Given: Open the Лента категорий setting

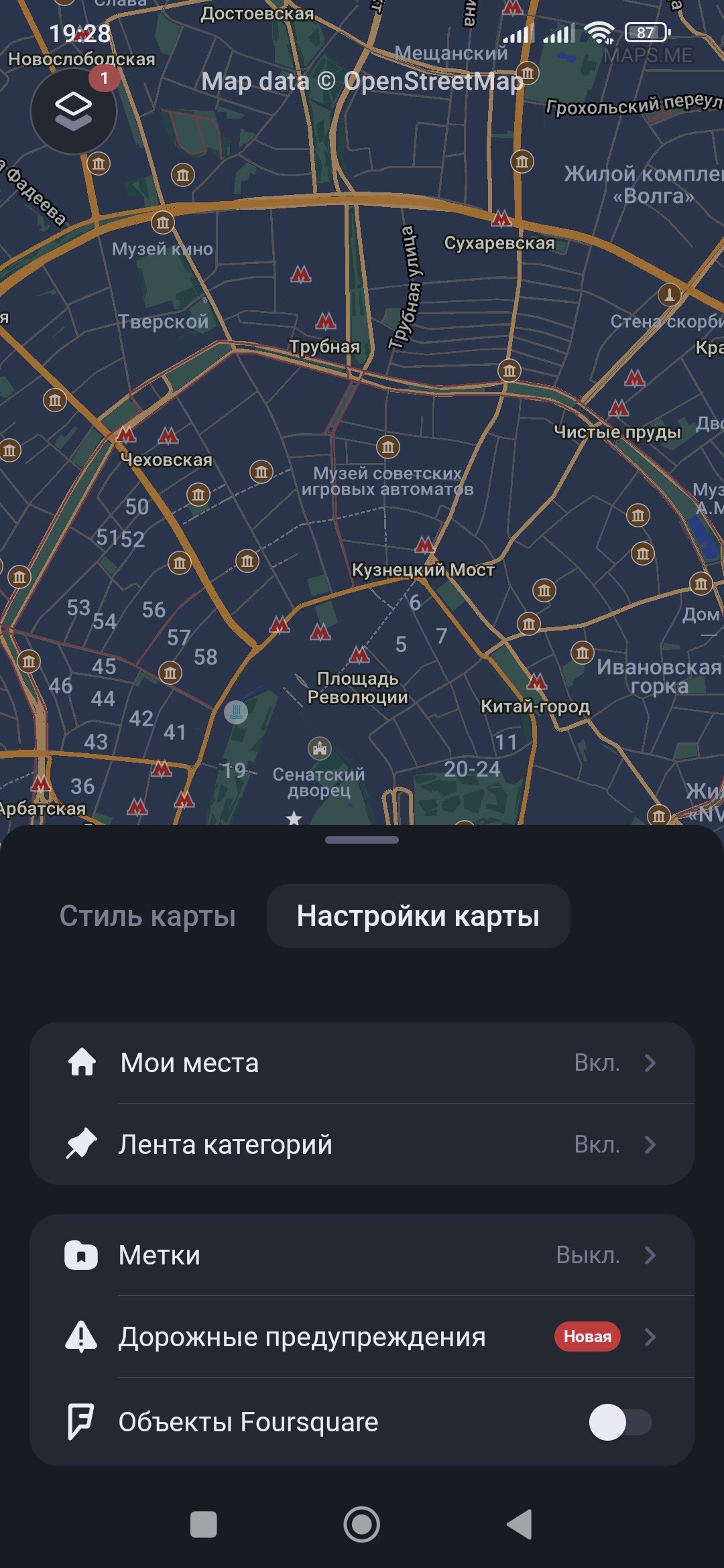Looking at the screenshot, I should (x=362, y=1145).
